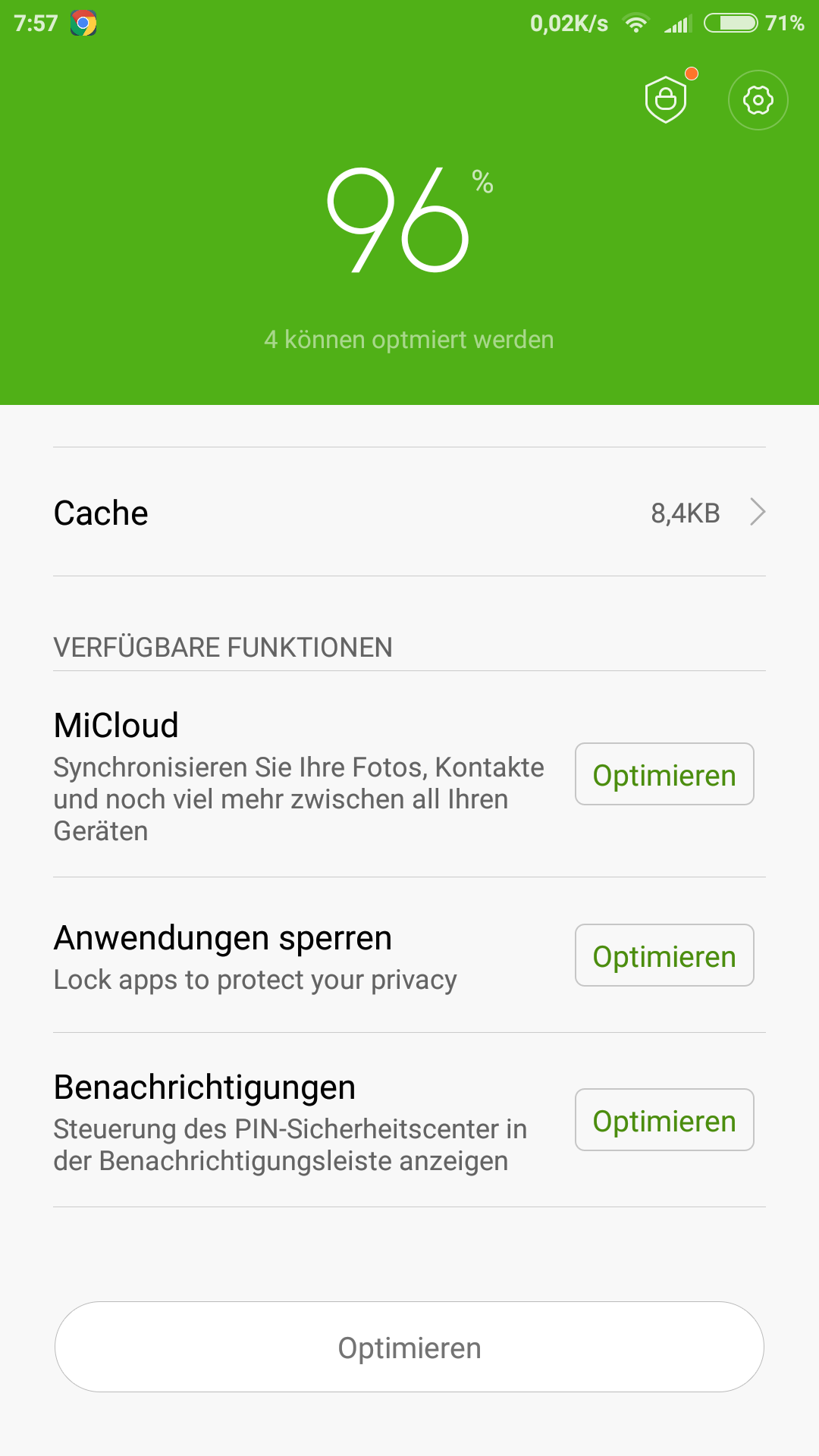Tap the large Optimieren button at bottom
The image size is (819, 1456).
pyautogui.click(x=409, y=1348)
